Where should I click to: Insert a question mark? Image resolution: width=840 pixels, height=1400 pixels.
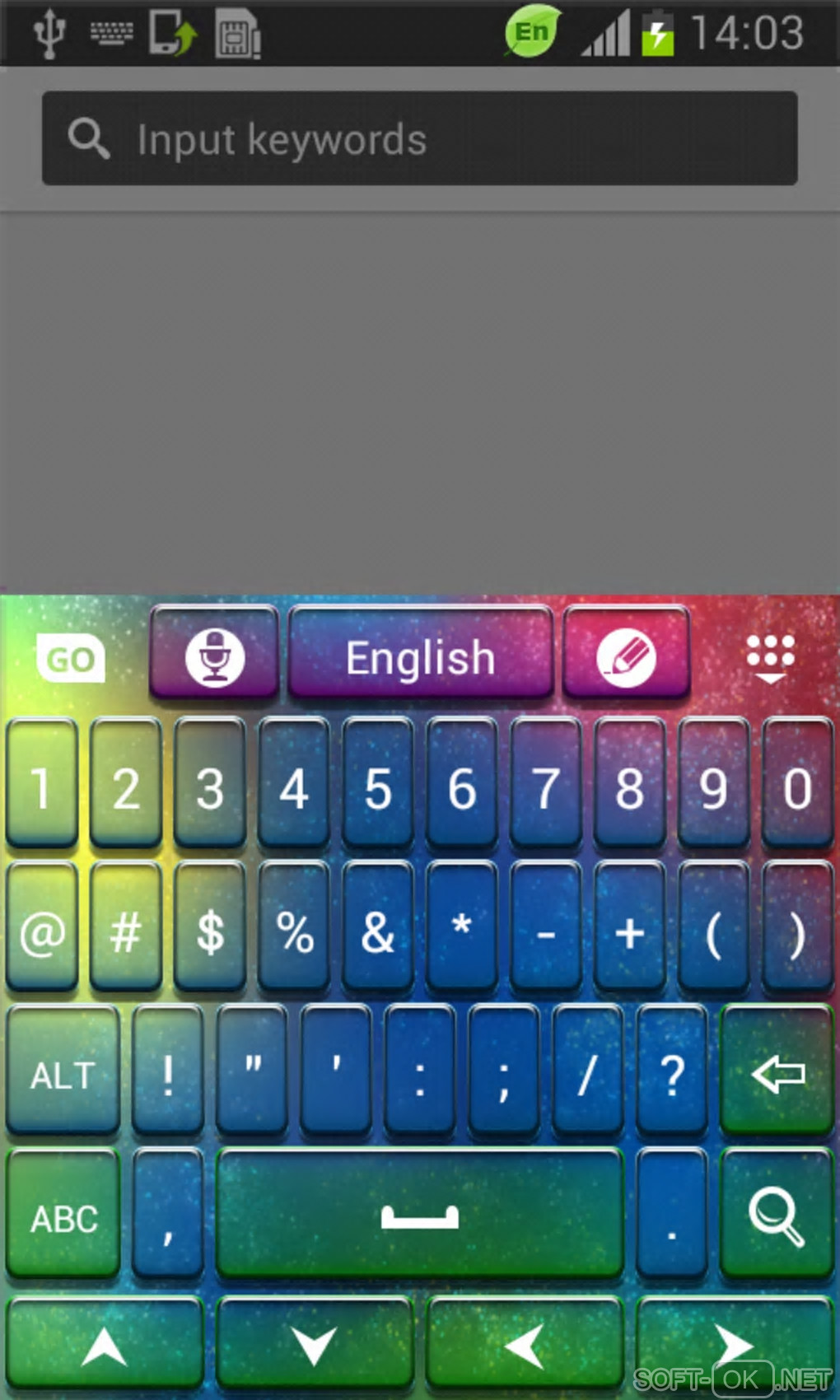672,1073
